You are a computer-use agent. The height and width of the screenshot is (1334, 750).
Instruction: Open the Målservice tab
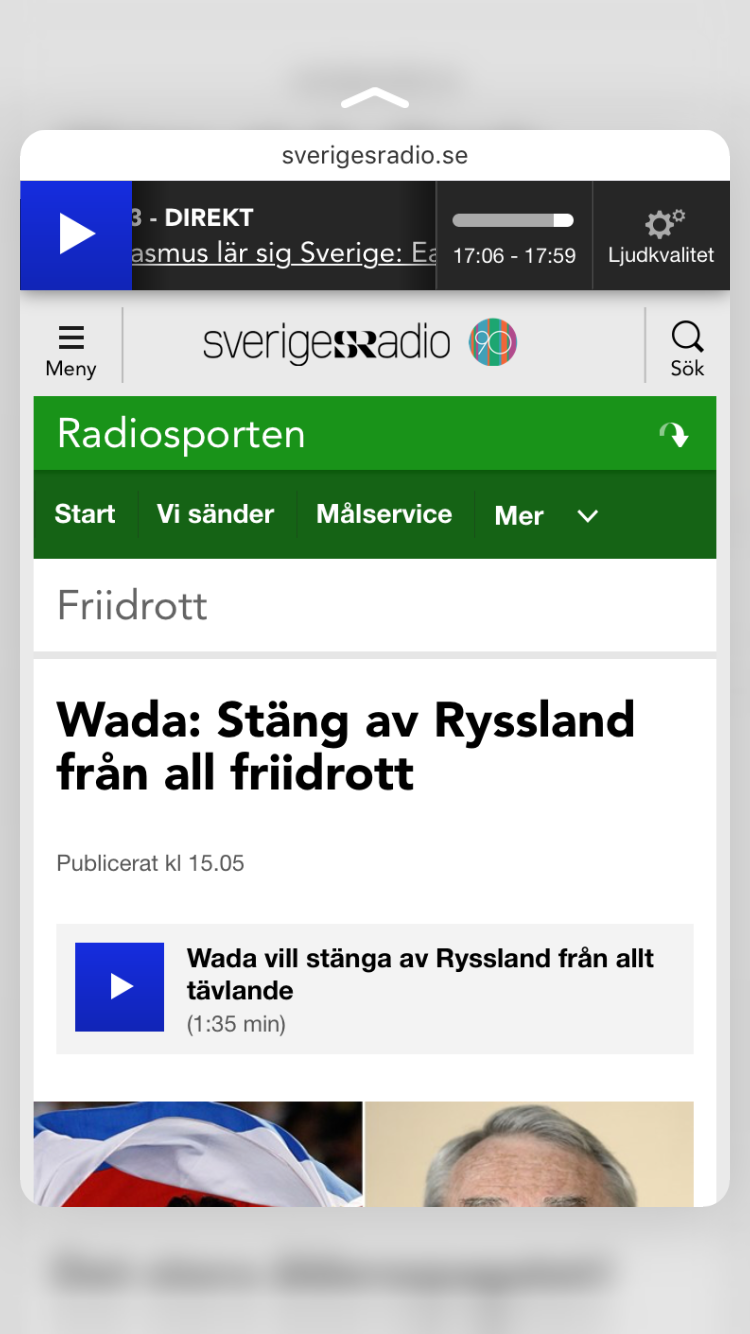[x=384, y=514]
